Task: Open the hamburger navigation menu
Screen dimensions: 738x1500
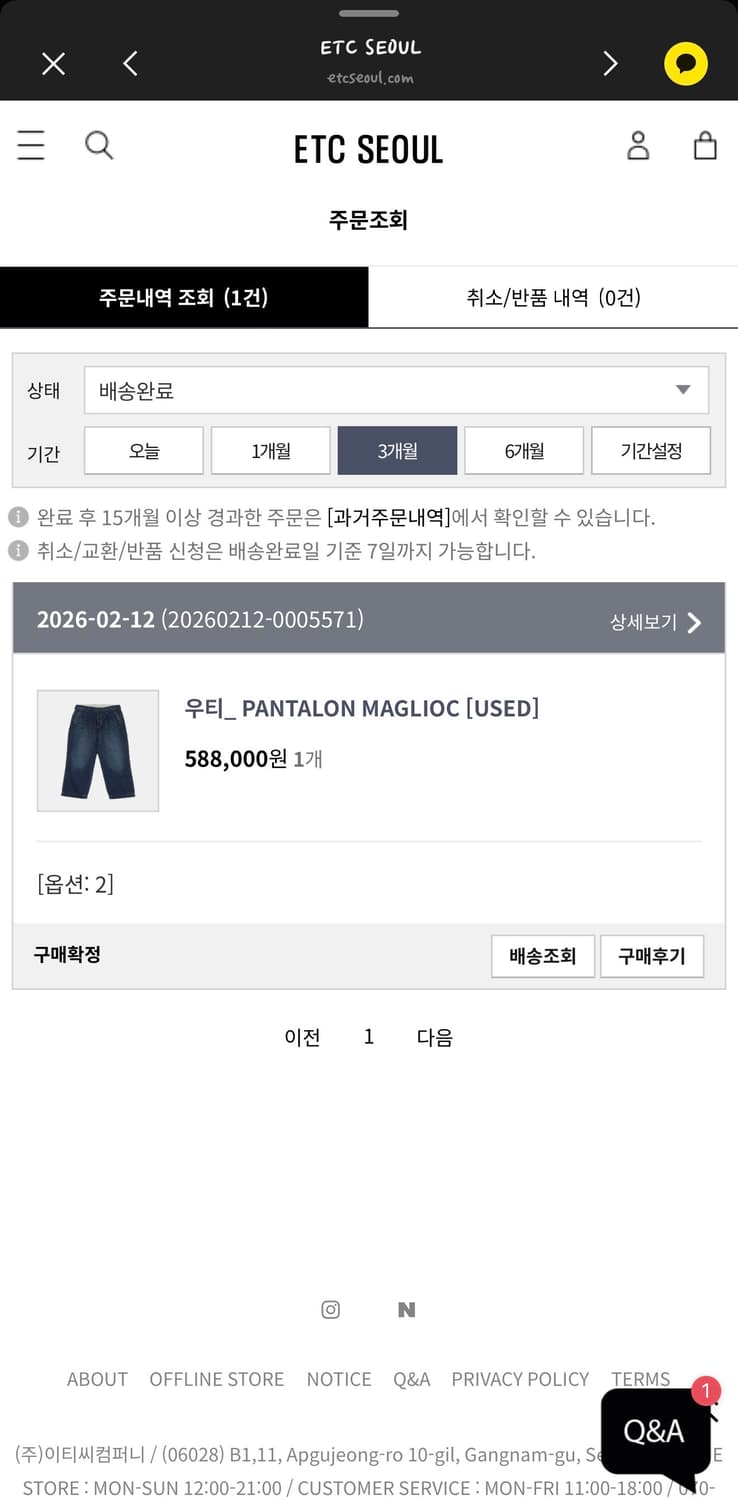Action: pyautogui.click(x=31, y=145)
